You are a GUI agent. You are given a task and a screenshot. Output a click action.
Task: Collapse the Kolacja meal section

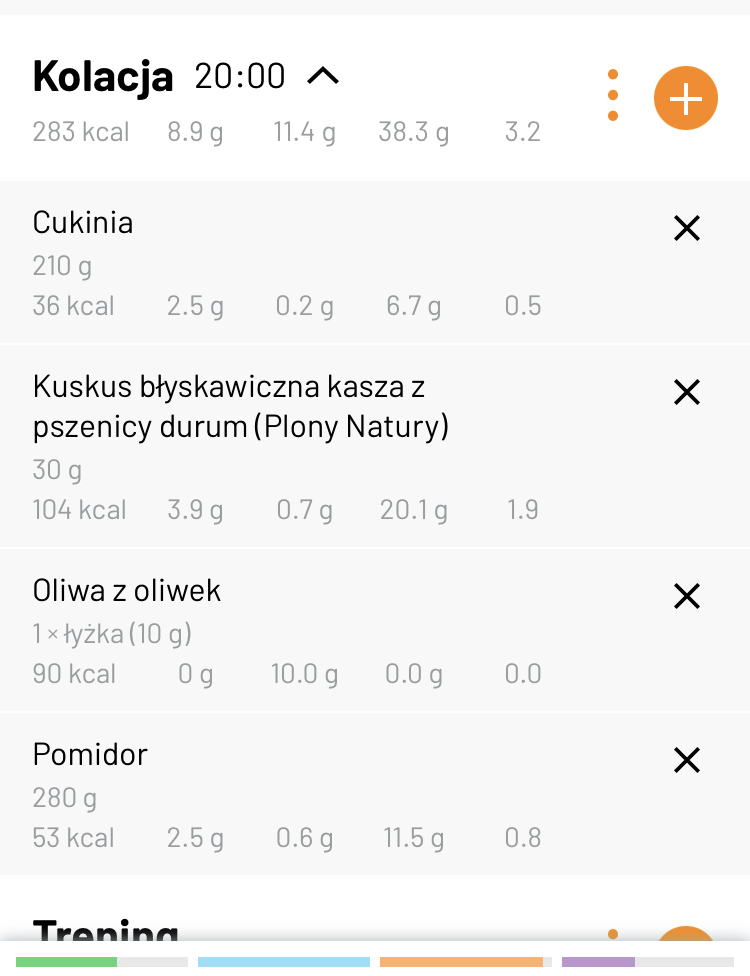(322, 76)
